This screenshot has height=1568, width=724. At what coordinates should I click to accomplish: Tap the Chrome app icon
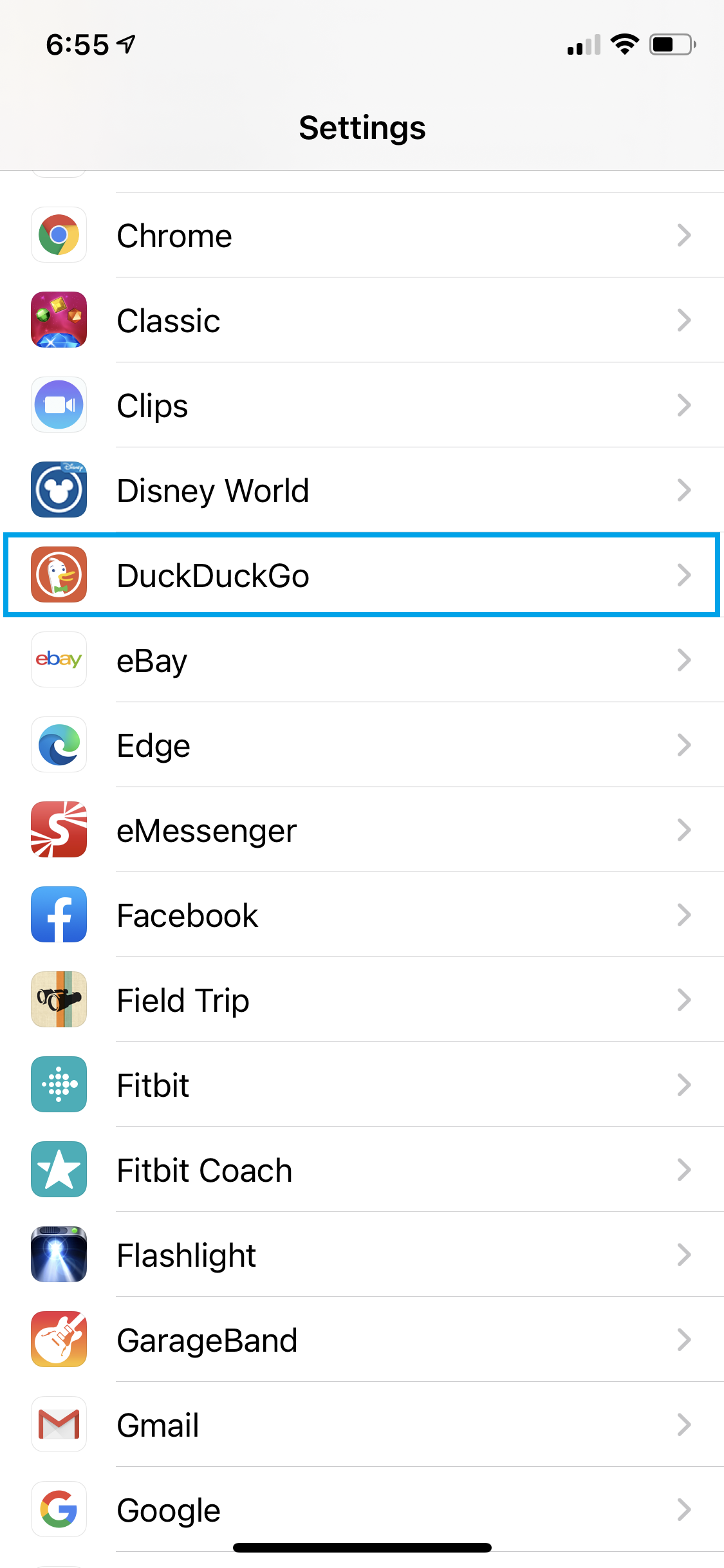point(59,235)
